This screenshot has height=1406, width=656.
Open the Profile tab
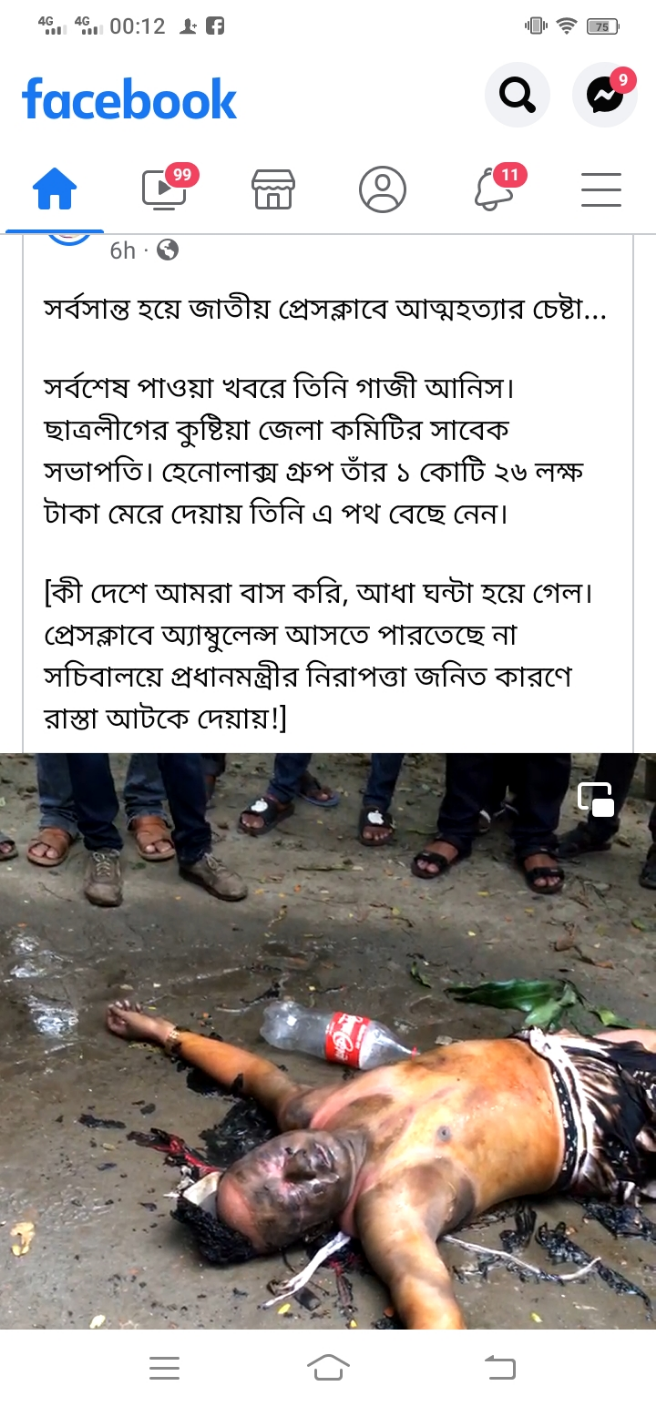[382, 189]
